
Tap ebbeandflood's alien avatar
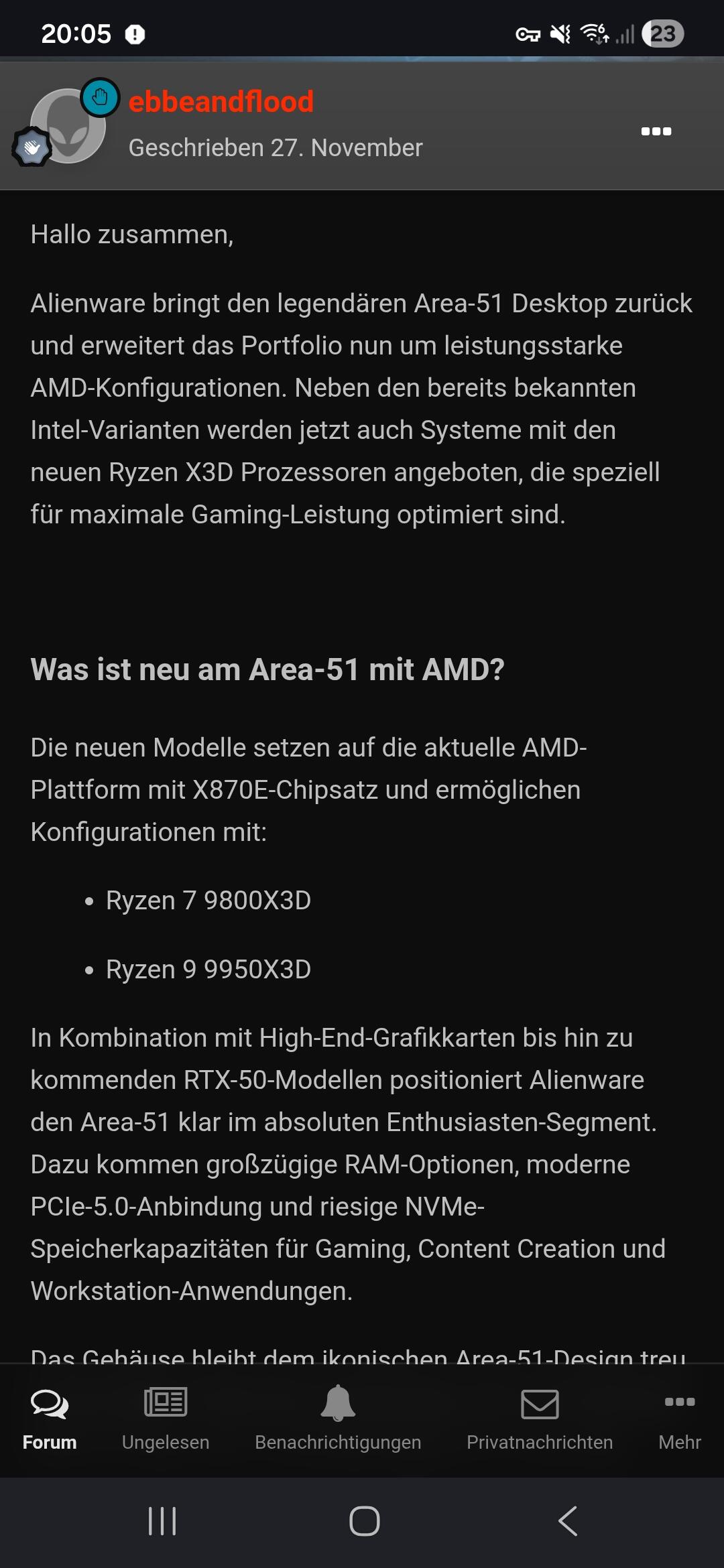tap(68, 126)
